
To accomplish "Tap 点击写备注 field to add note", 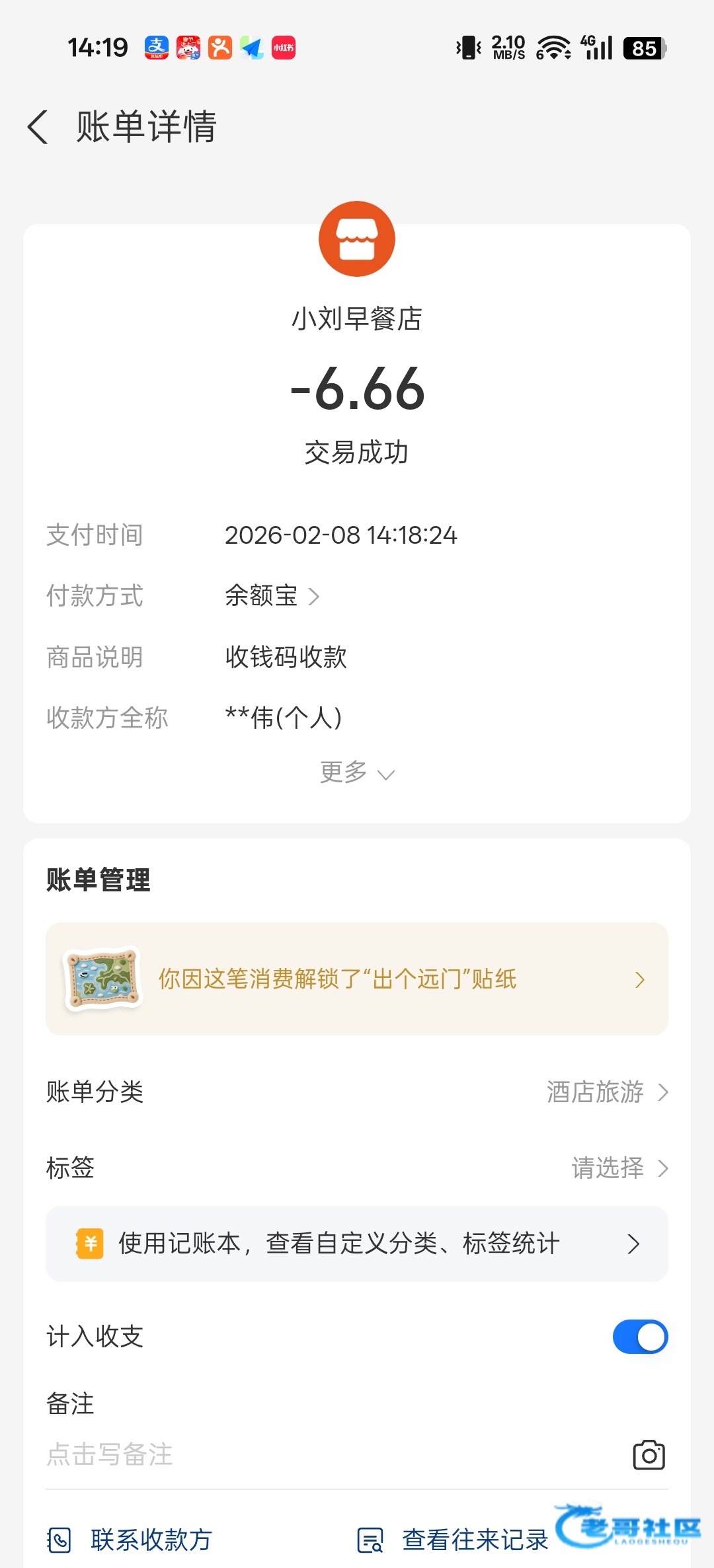I will (x=264, y=1454).
